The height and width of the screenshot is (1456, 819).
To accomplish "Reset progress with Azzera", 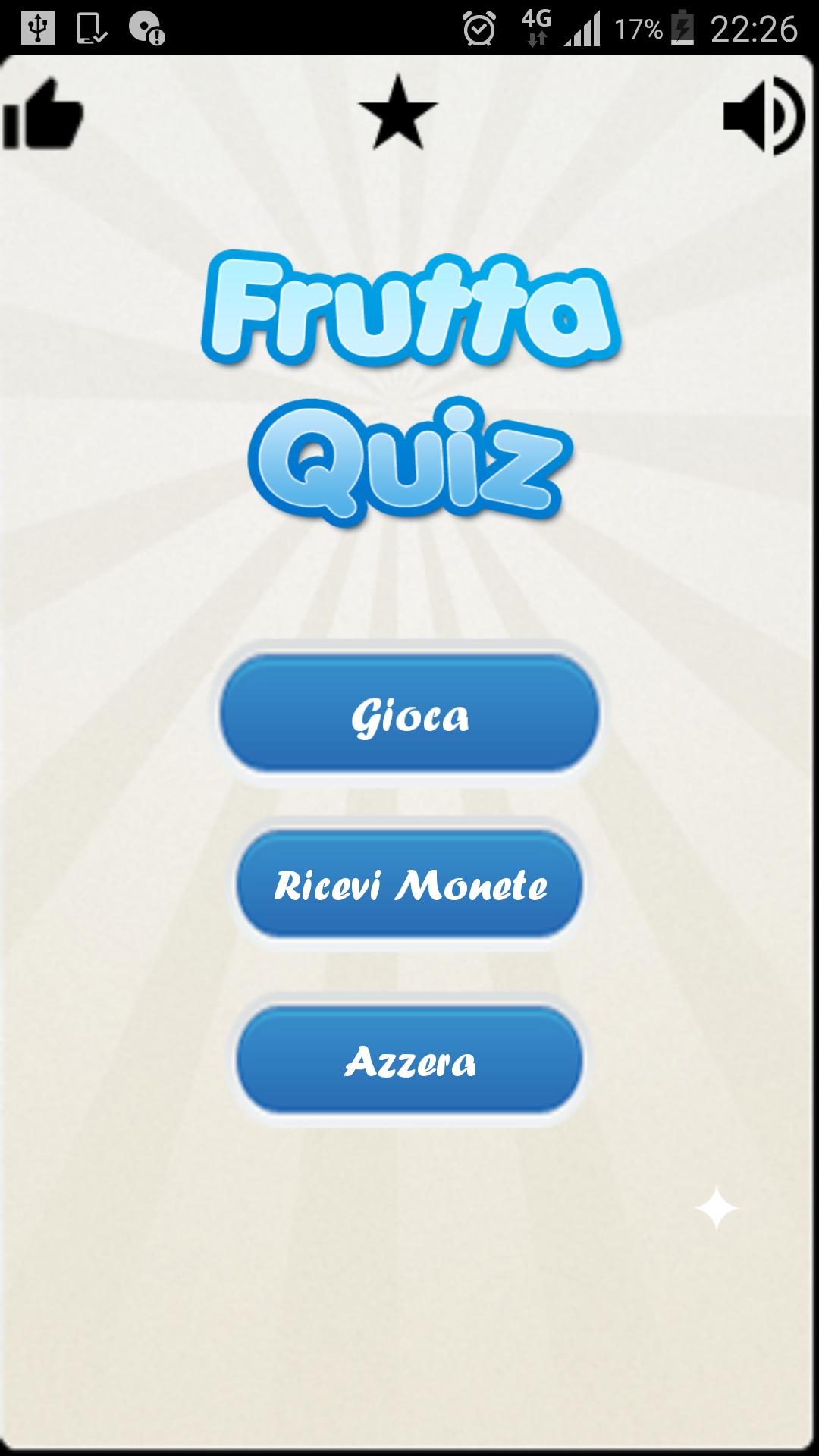I will pyautogui.click(x=409, y=1060).
